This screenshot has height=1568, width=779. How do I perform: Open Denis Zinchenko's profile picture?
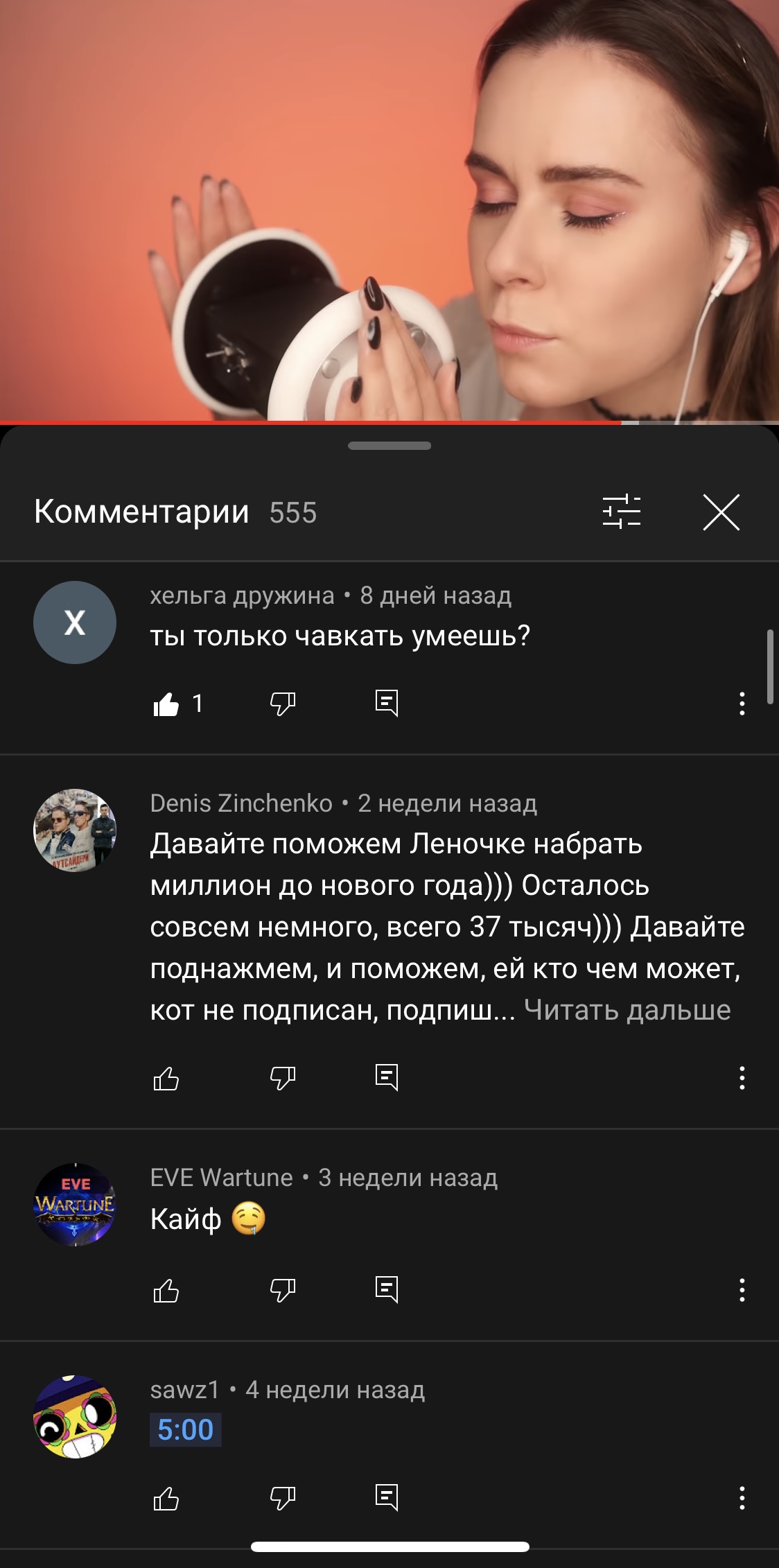tap(75, 830)
